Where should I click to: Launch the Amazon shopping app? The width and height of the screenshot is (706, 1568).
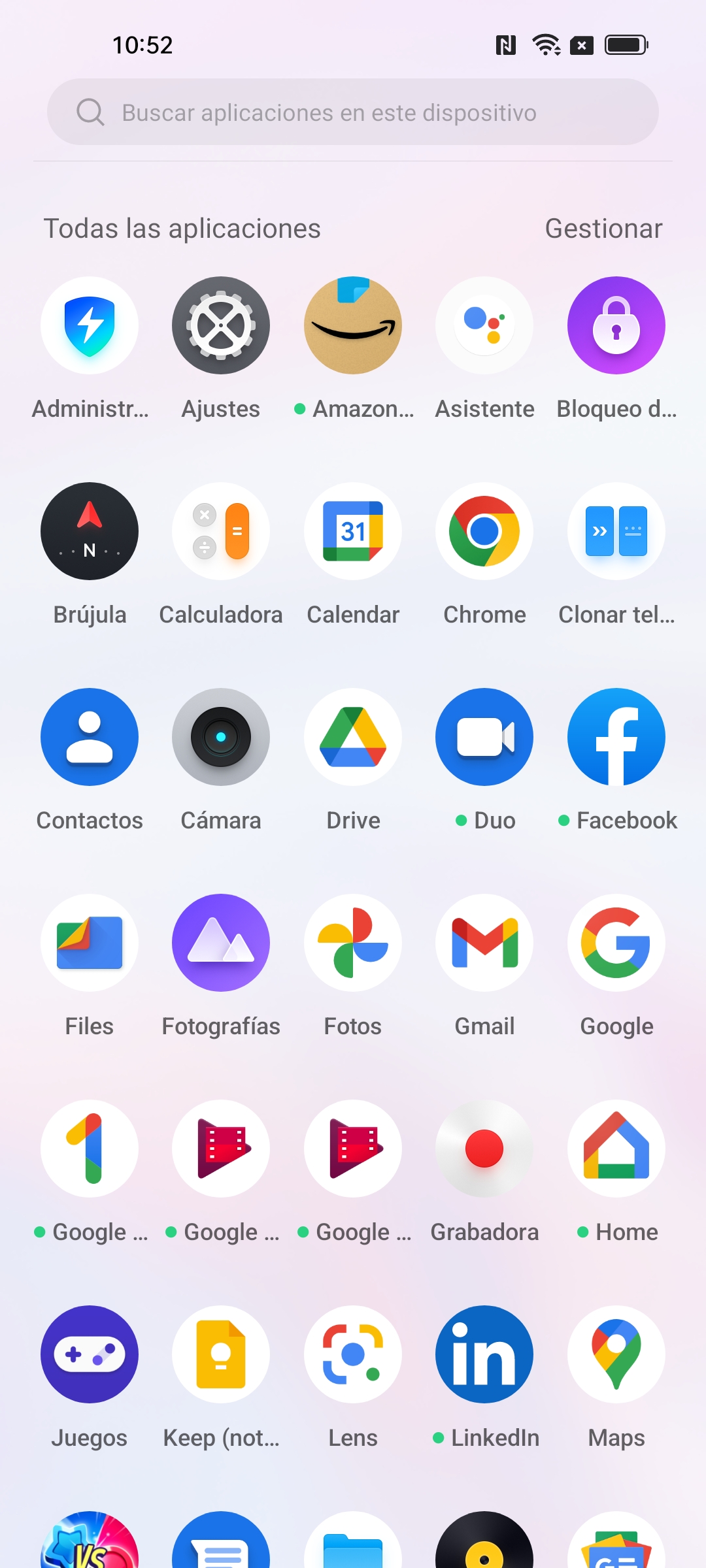(353, 325)
